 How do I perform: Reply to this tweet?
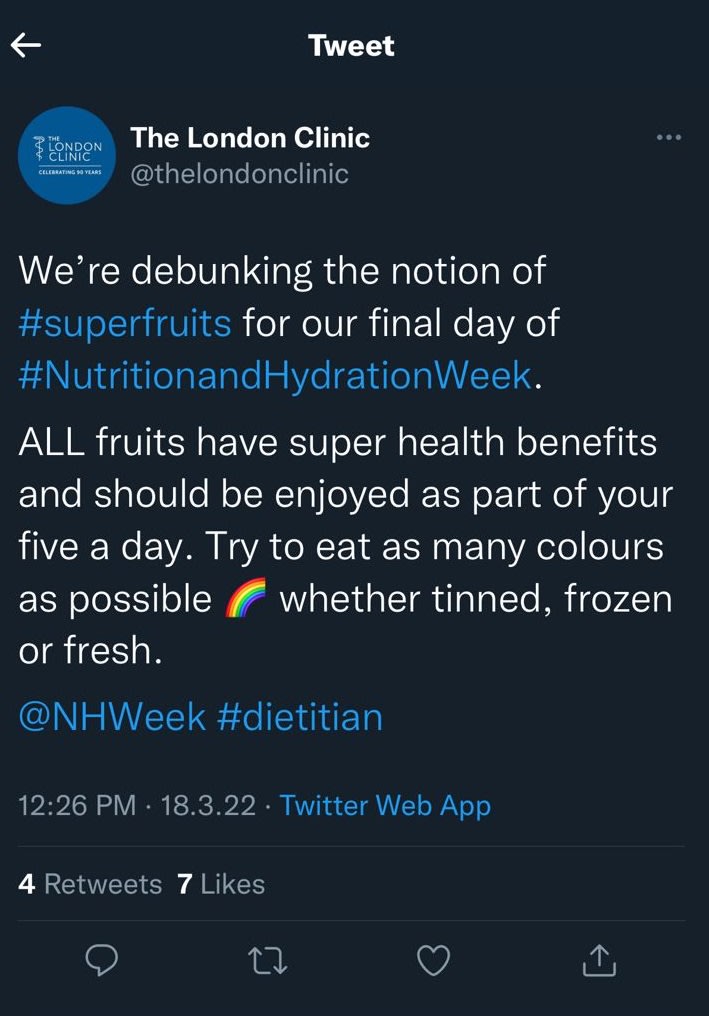click(101, 961)
